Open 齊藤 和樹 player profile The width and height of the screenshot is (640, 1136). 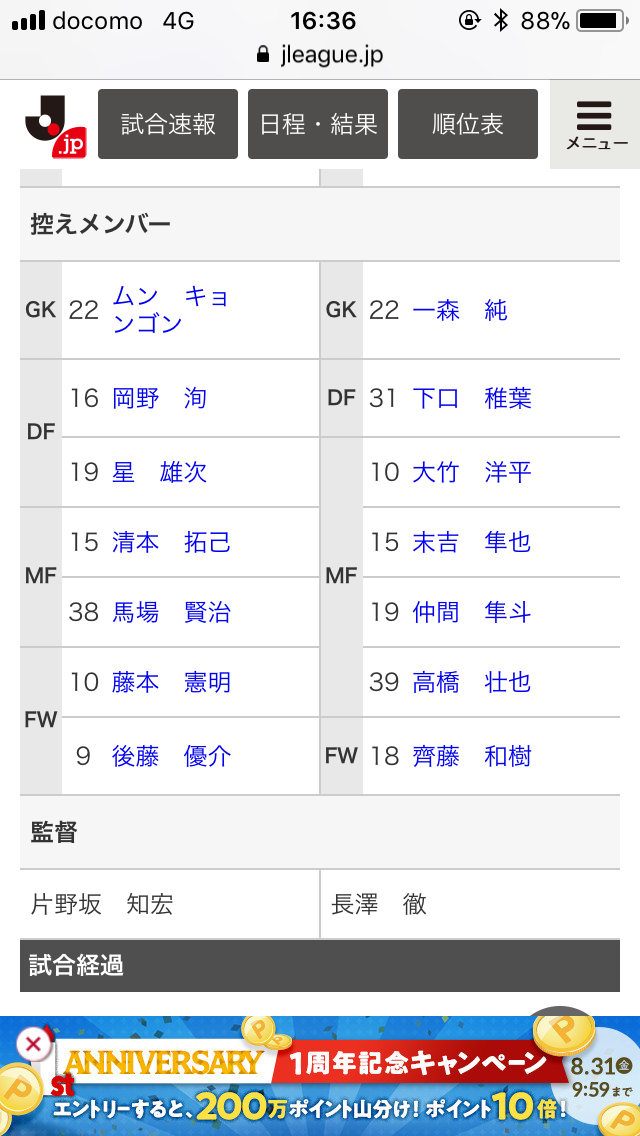click(x=471, y=756)
